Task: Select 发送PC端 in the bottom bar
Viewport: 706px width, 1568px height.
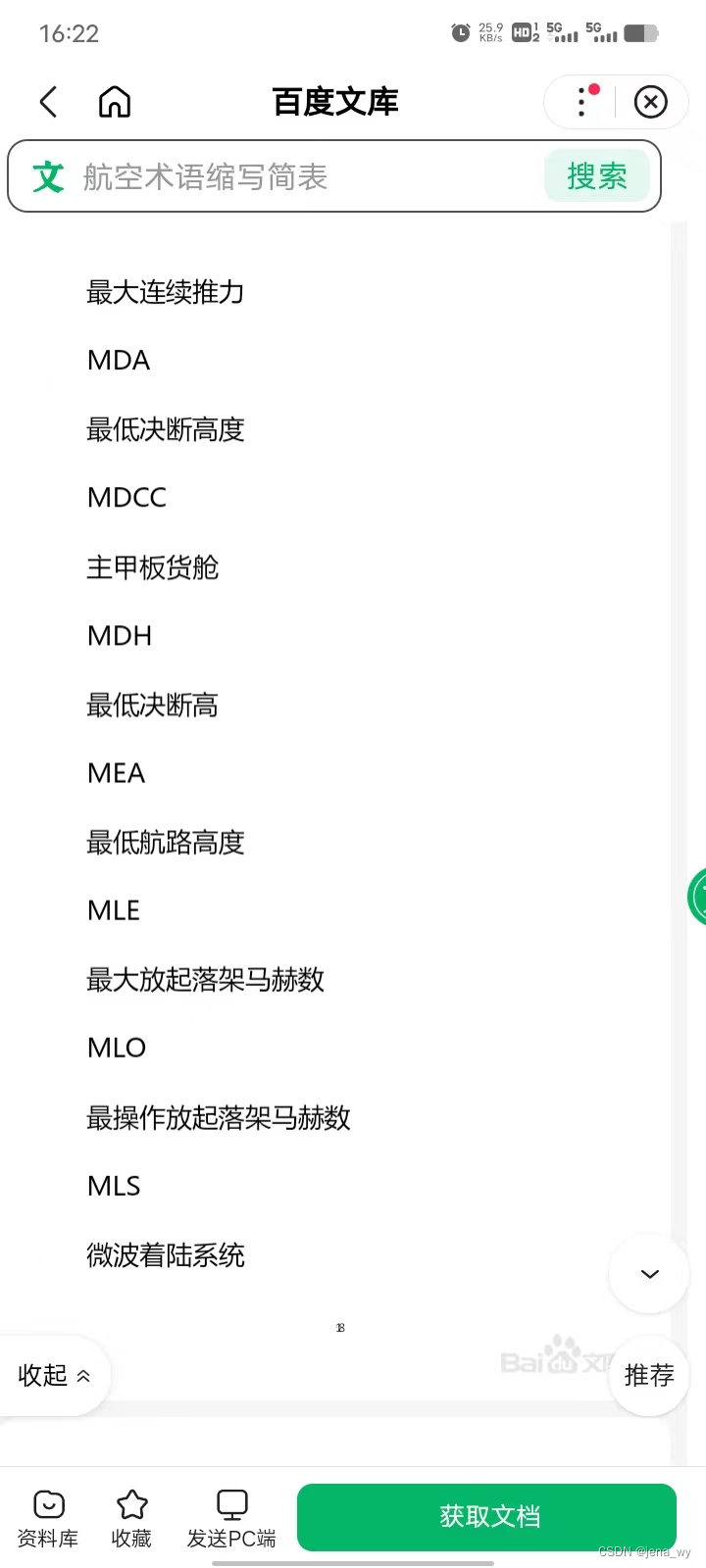Action: (231, 1519)
